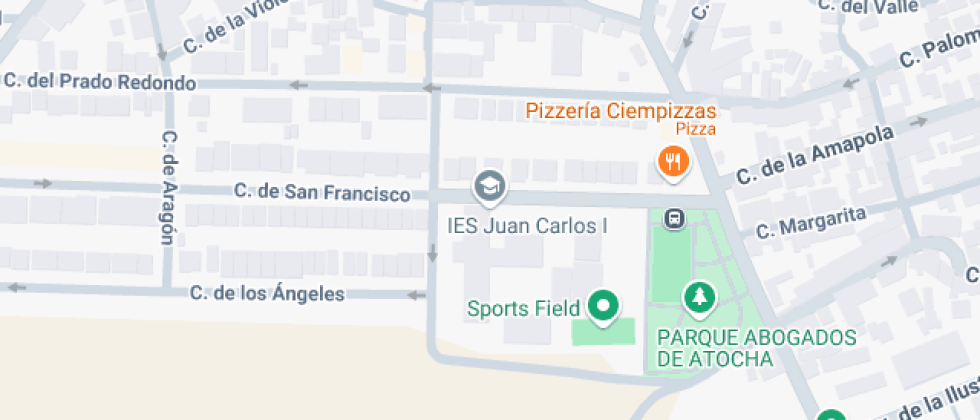Viewport: 980px width, 420px height.
Task: Select the bus stop icon by the park
Action: click(674, 217)
